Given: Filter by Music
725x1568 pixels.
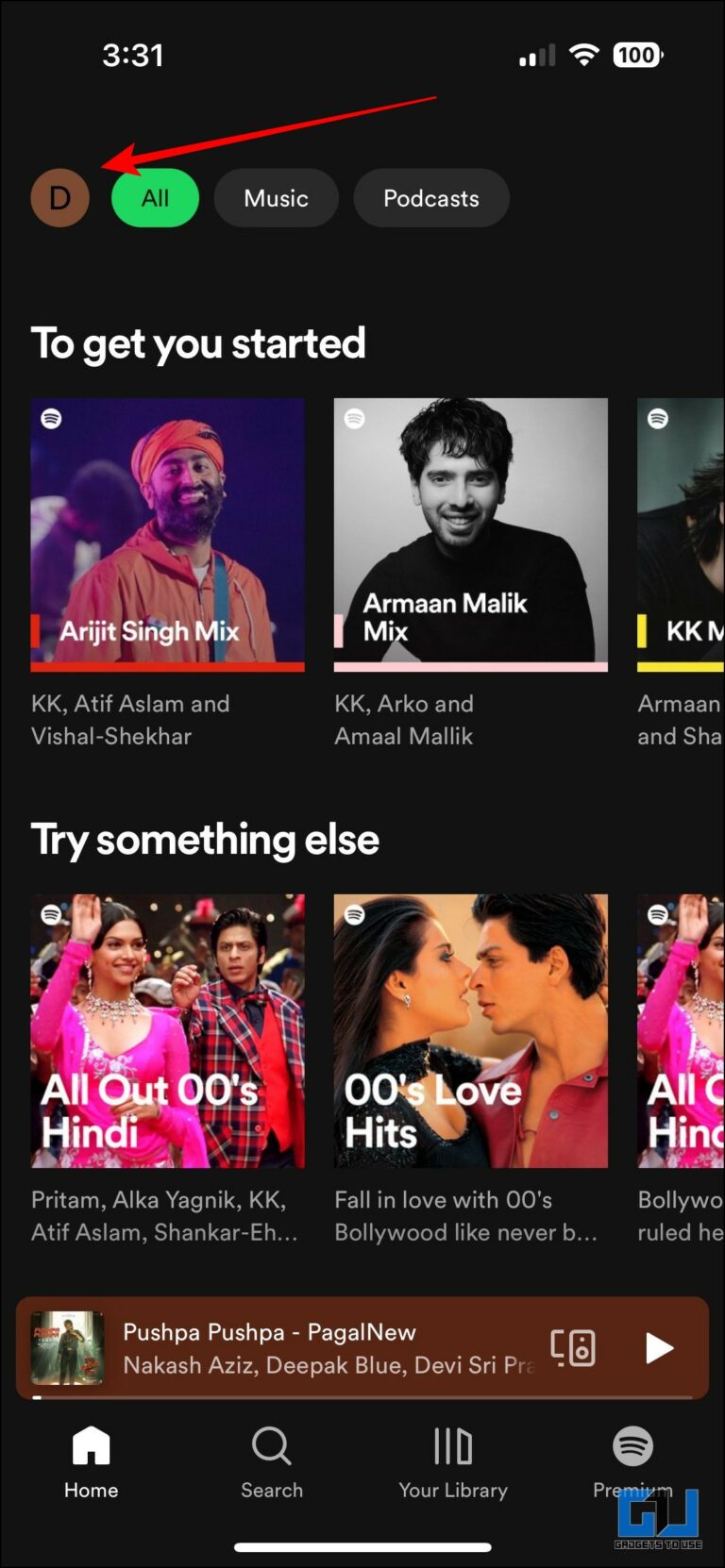Looking at the screenshot, I should pyautogui.click(x=276, y=198).
